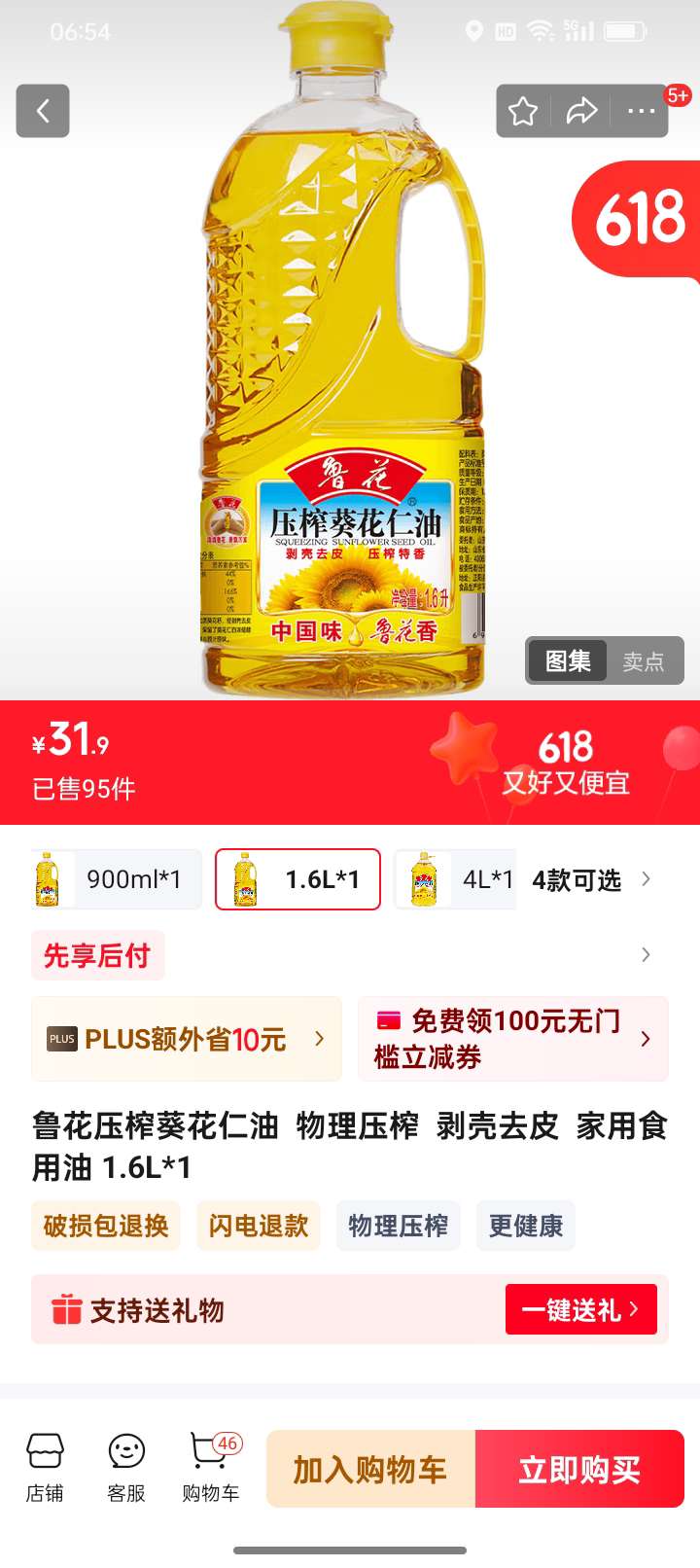Pick the 4L*1 variant
Viewport: 700px width, 1568px height.
455,879
